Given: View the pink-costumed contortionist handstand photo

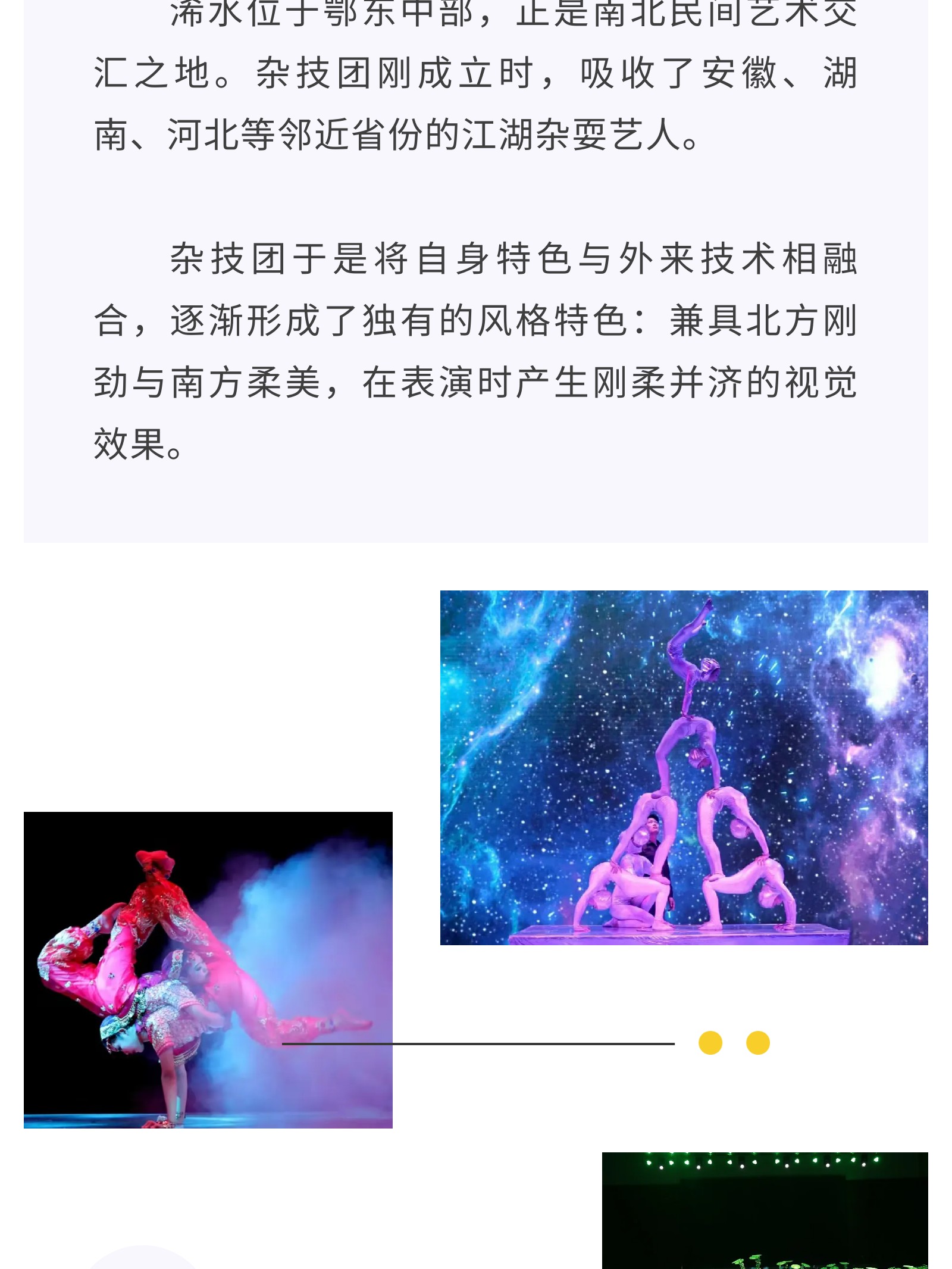Looking at the screenshot, I should [208, 970].
